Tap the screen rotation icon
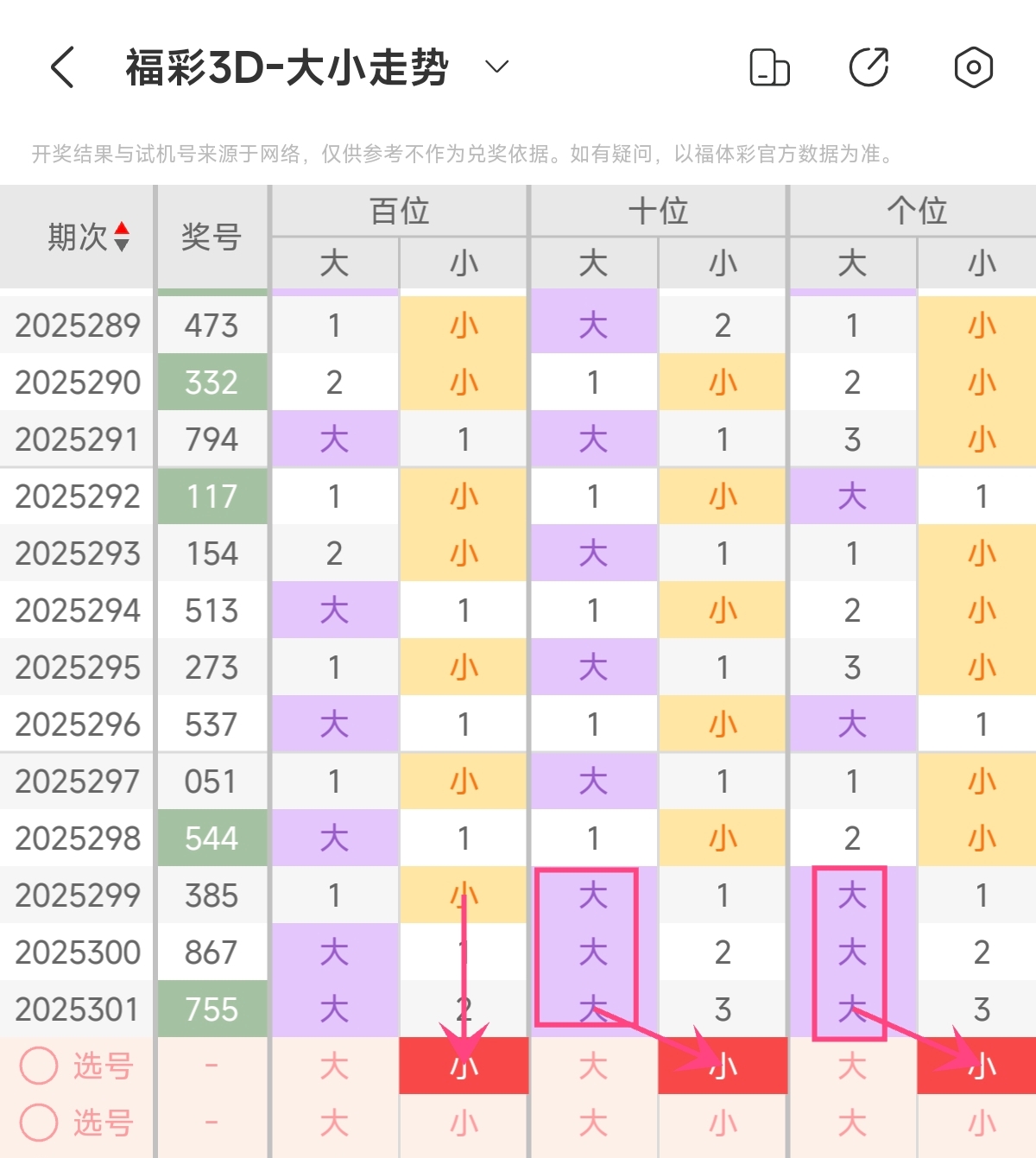The width and height of the screenshot is (1036, 1158). (x=769, y=67)
